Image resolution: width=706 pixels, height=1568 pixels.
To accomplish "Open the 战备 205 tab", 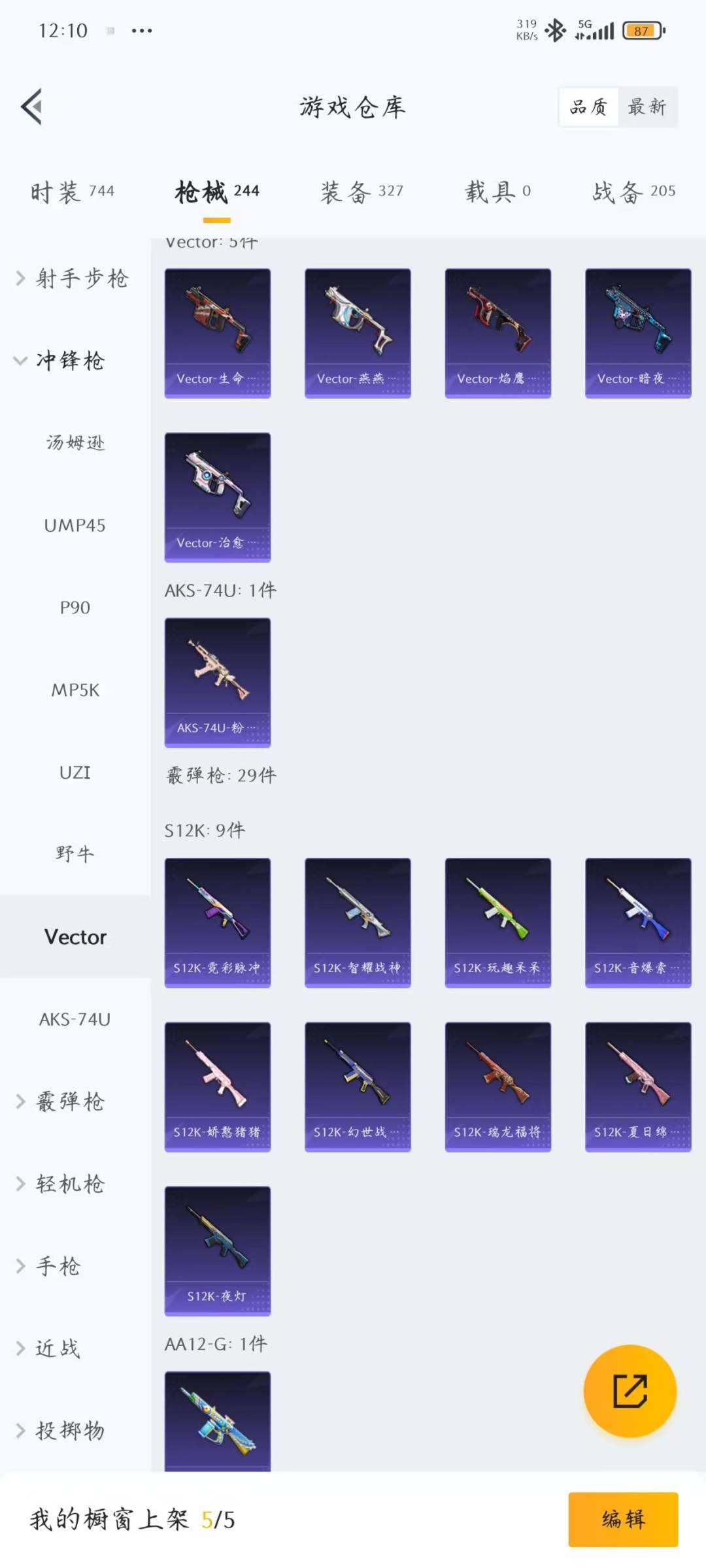I will click(631, 191).
